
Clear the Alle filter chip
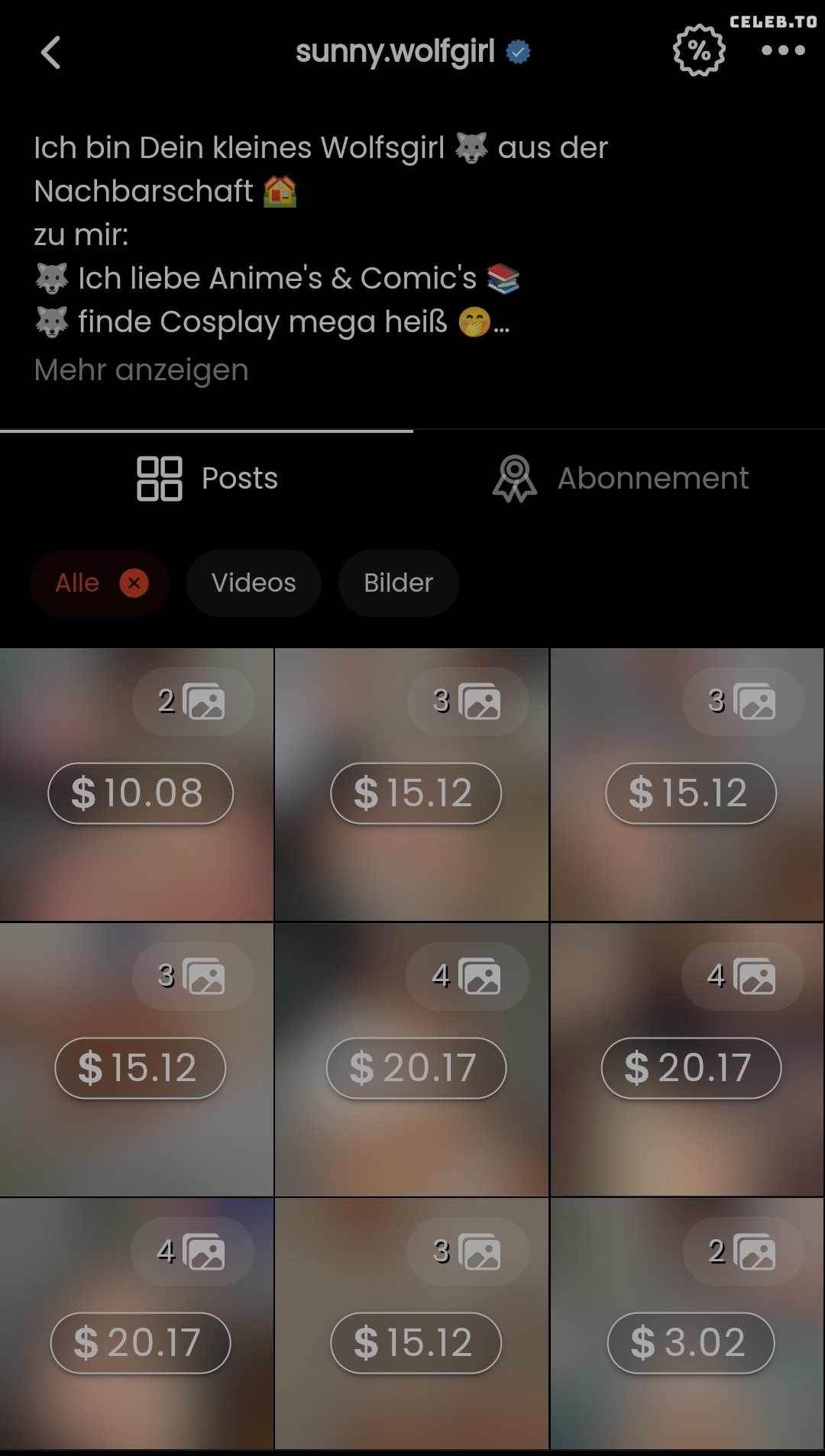click(134, 583)
